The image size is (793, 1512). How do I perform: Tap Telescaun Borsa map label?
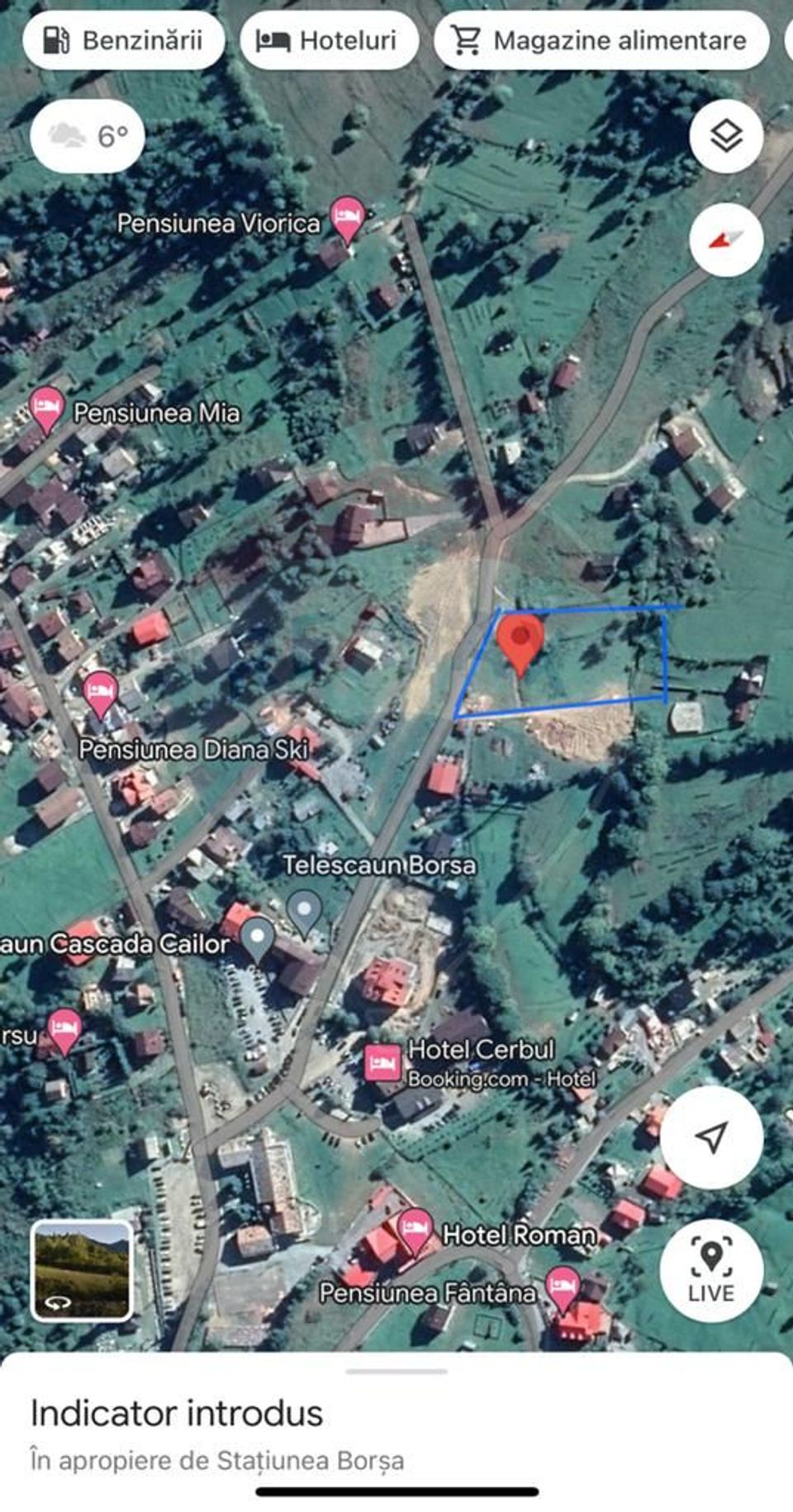tap(379, 865)
